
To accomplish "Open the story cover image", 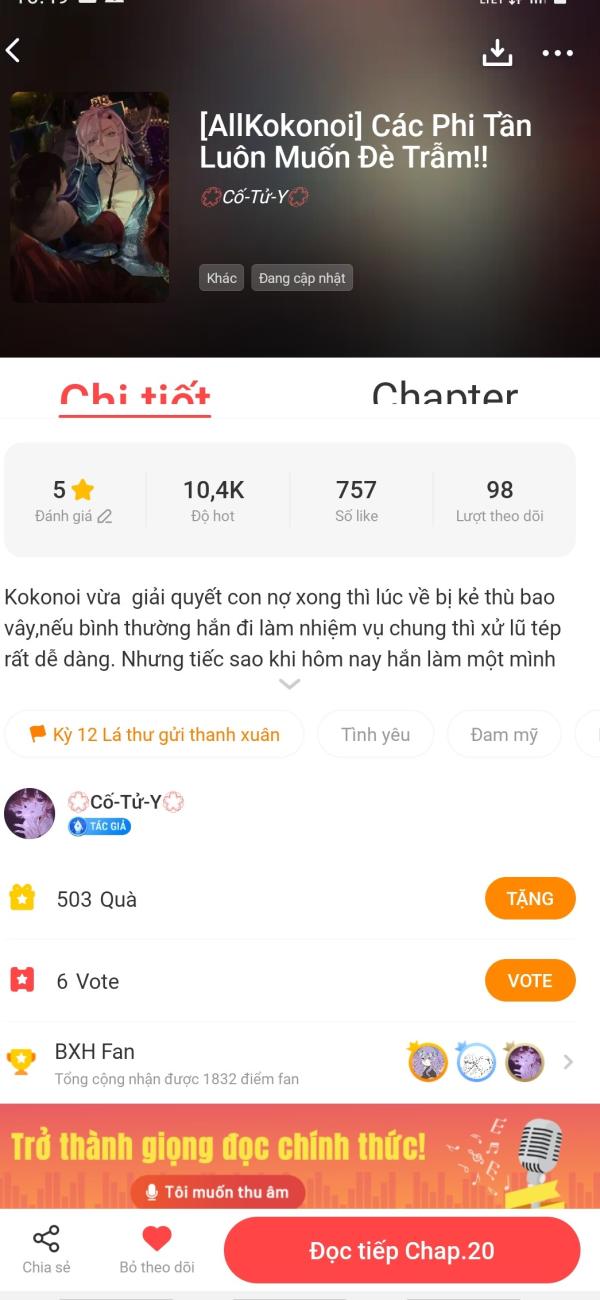I will 90,197.
